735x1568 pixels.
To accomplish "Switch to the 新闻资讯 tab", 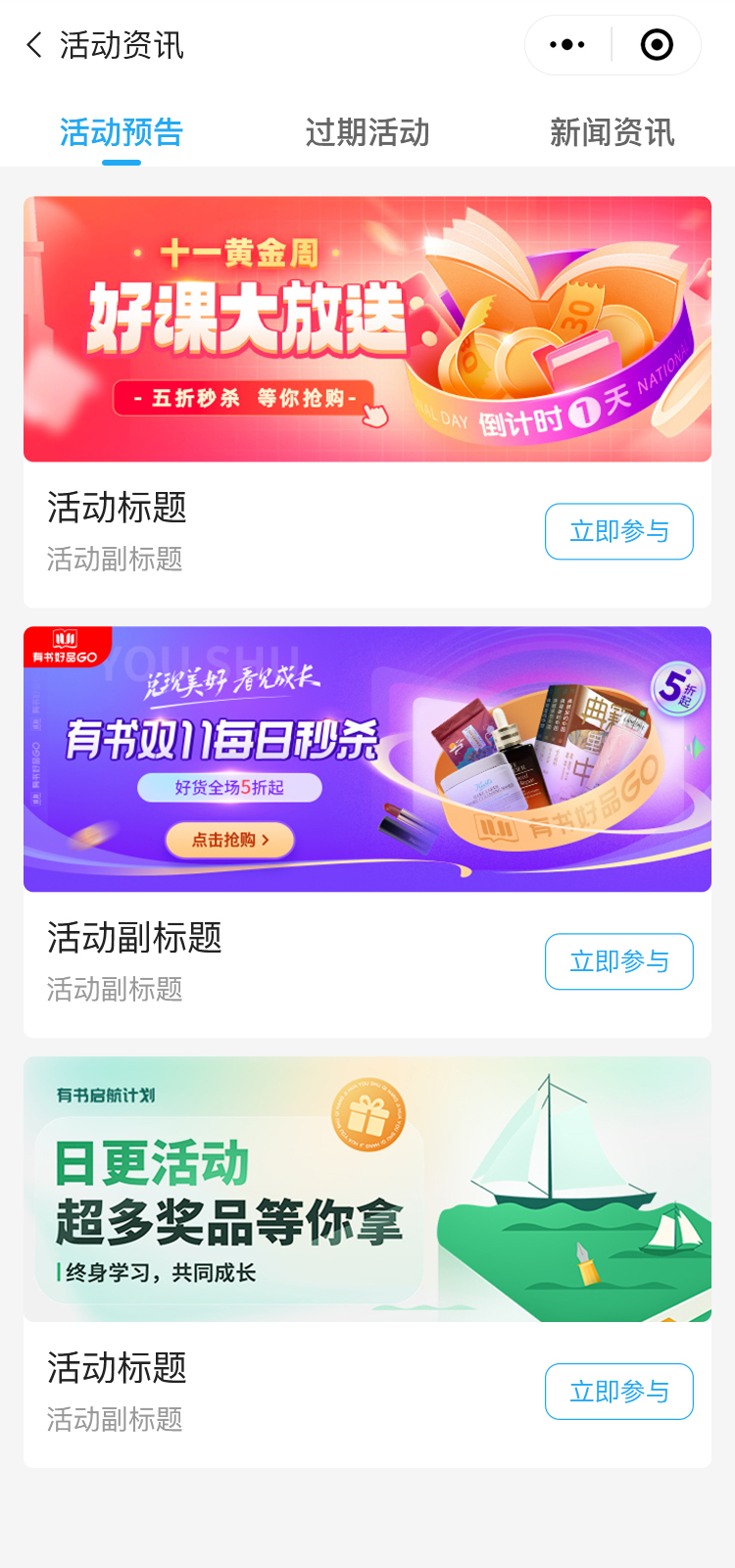I will pos(612,132).
